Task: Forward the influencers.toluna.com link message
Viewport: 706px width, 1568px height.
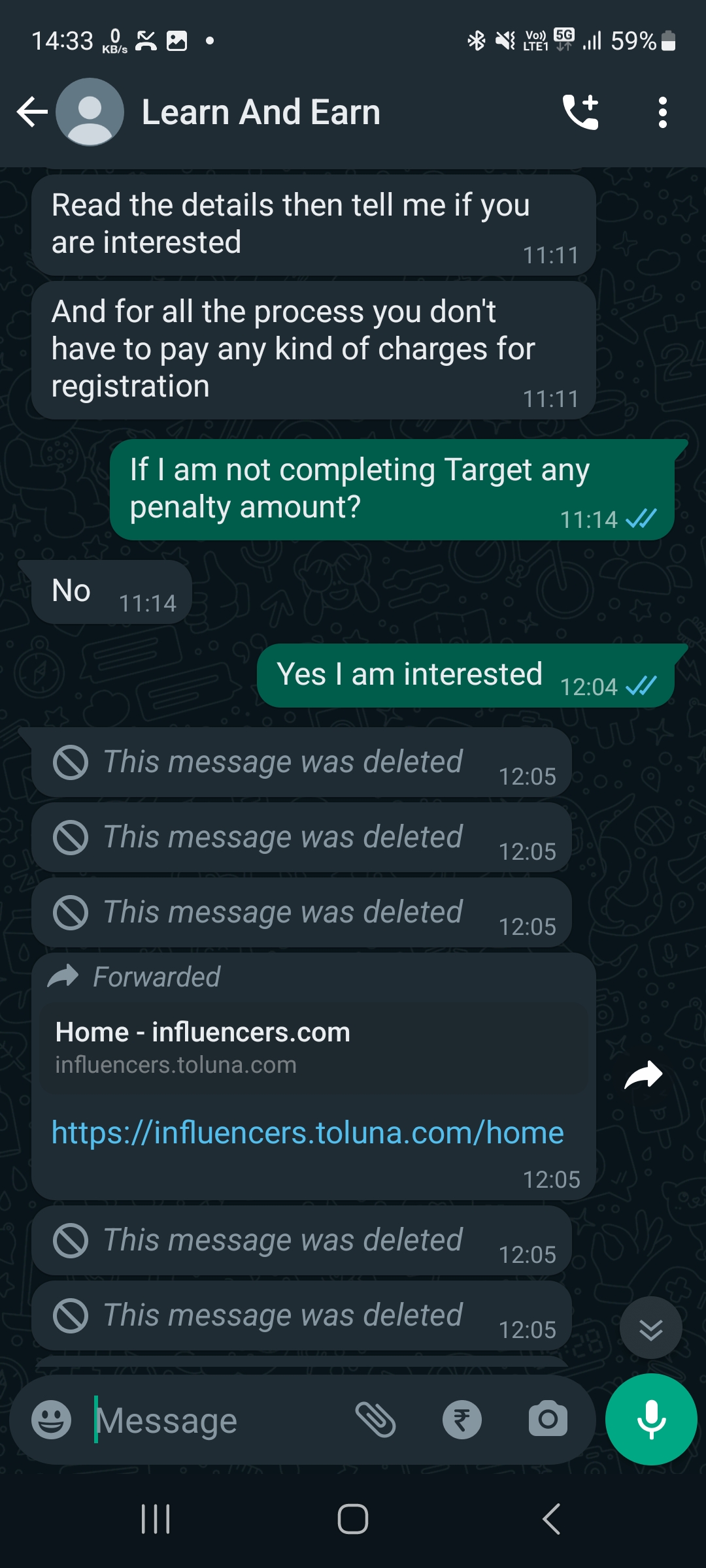Action: point(643,1075)
